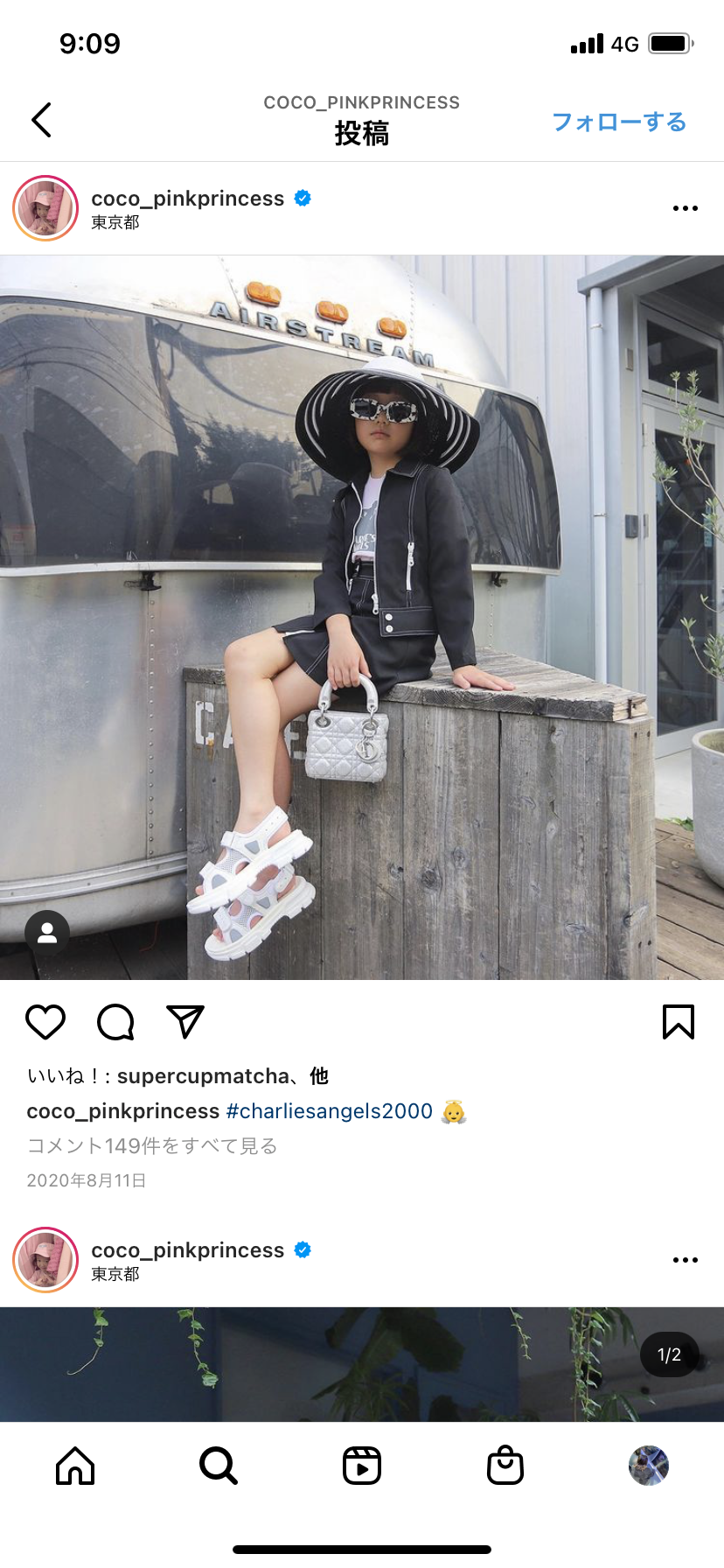View all 149 comments
This screenshot has height=1568, width=724.
152,1146
